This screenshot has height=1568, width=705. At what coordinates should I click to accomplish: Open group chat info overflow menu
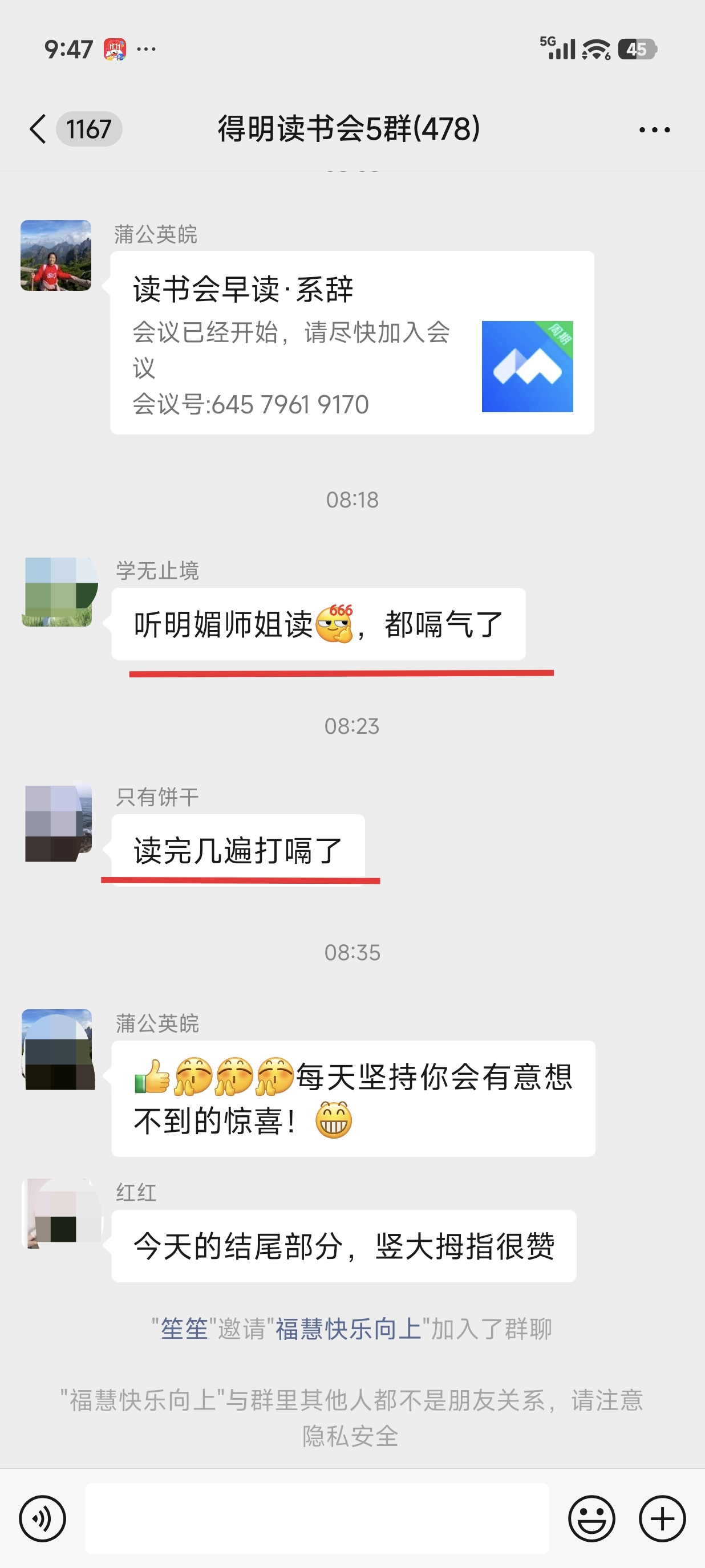[x=654, y=129]
